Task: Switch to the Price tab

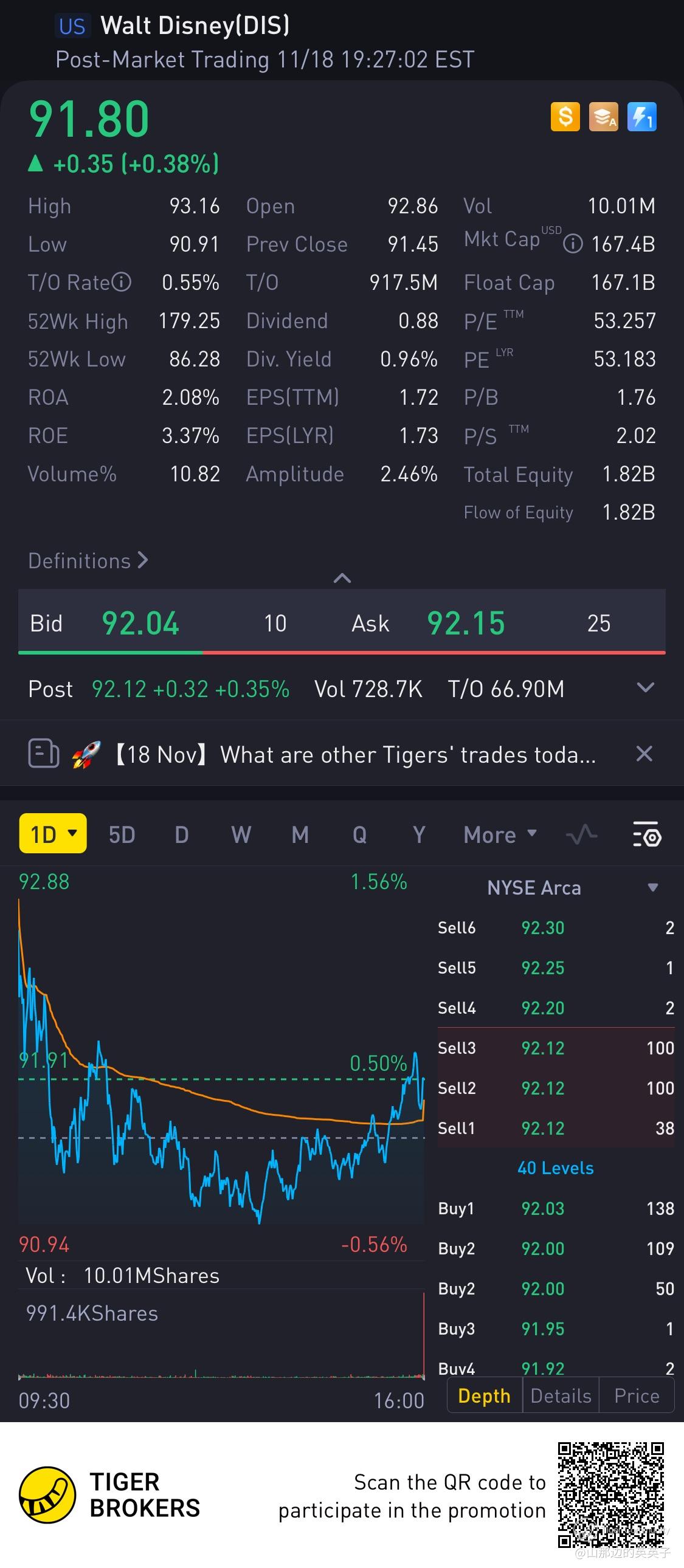Action: 637,1396
